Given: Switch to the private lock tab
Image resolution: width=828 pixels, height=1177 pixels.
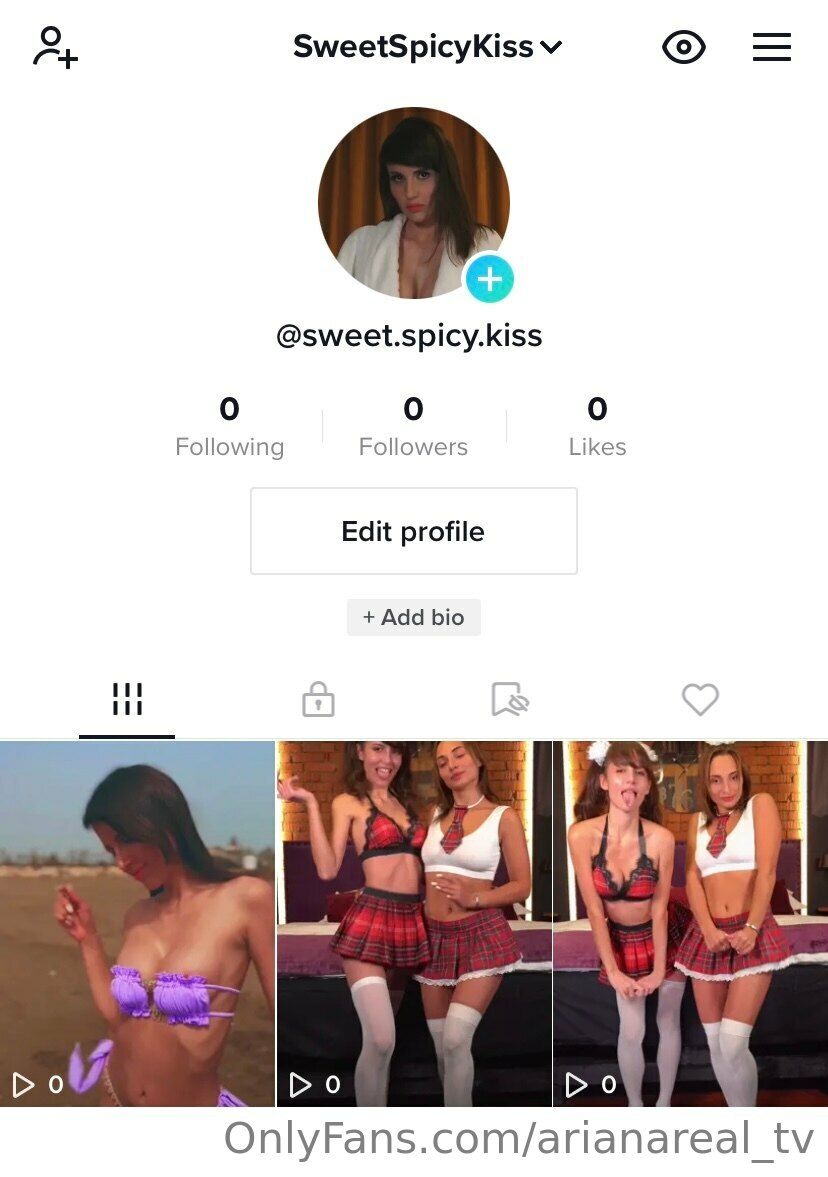Looking at the screenshot, I should click(x=318, y=700).
